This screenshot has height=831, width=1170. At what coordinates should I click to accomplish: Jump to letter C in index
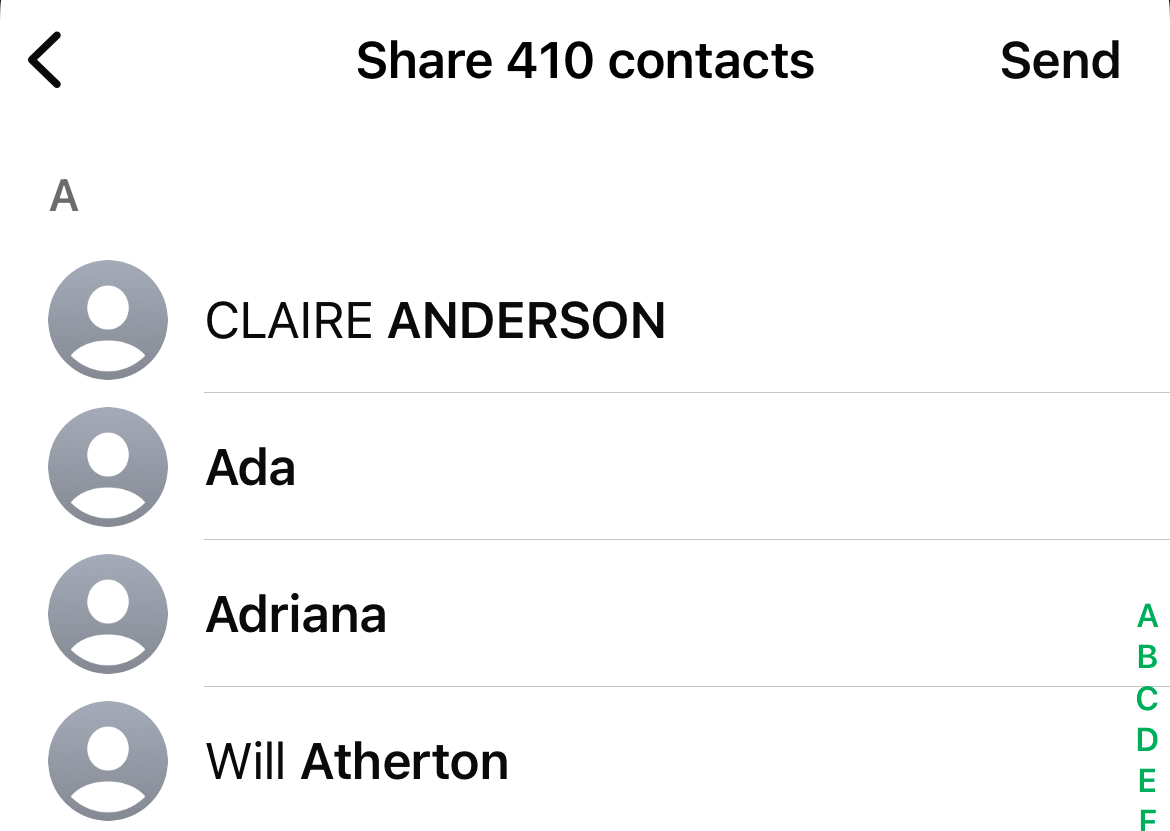1147,698
